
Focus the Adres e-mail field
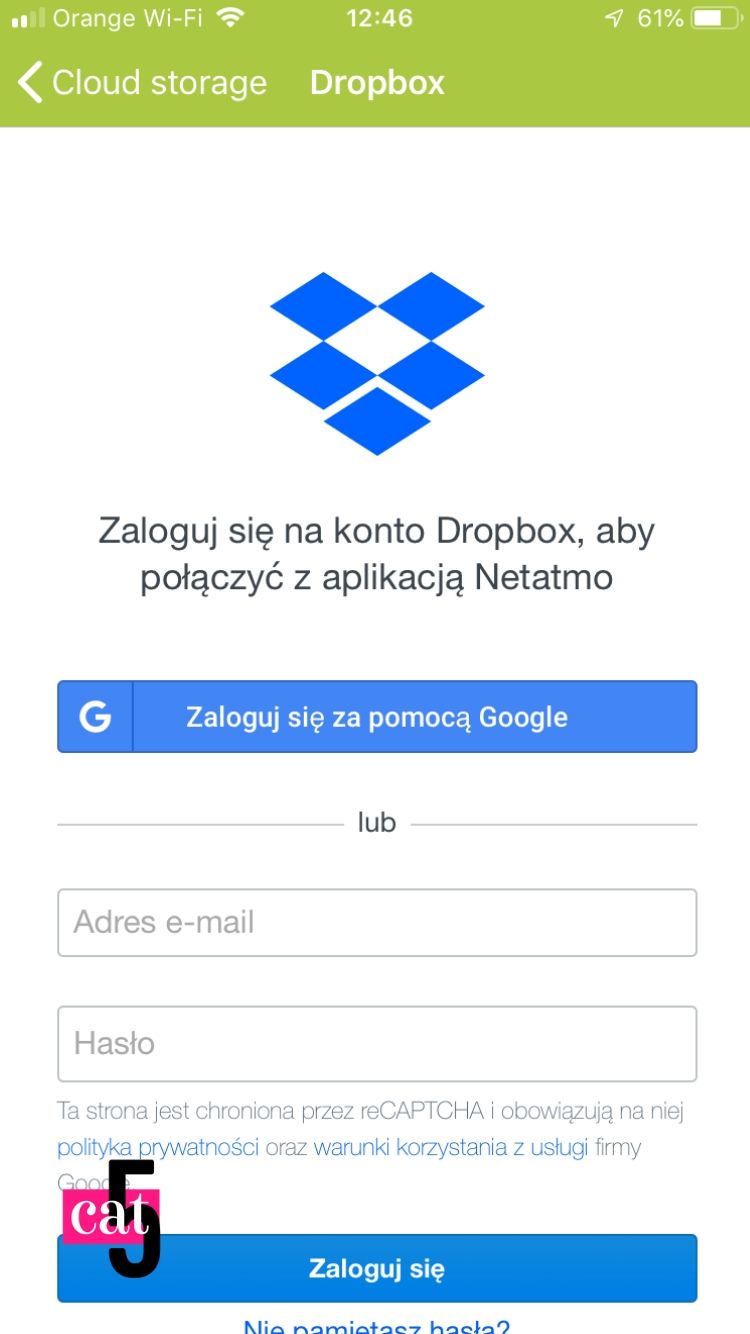(377, 922)
